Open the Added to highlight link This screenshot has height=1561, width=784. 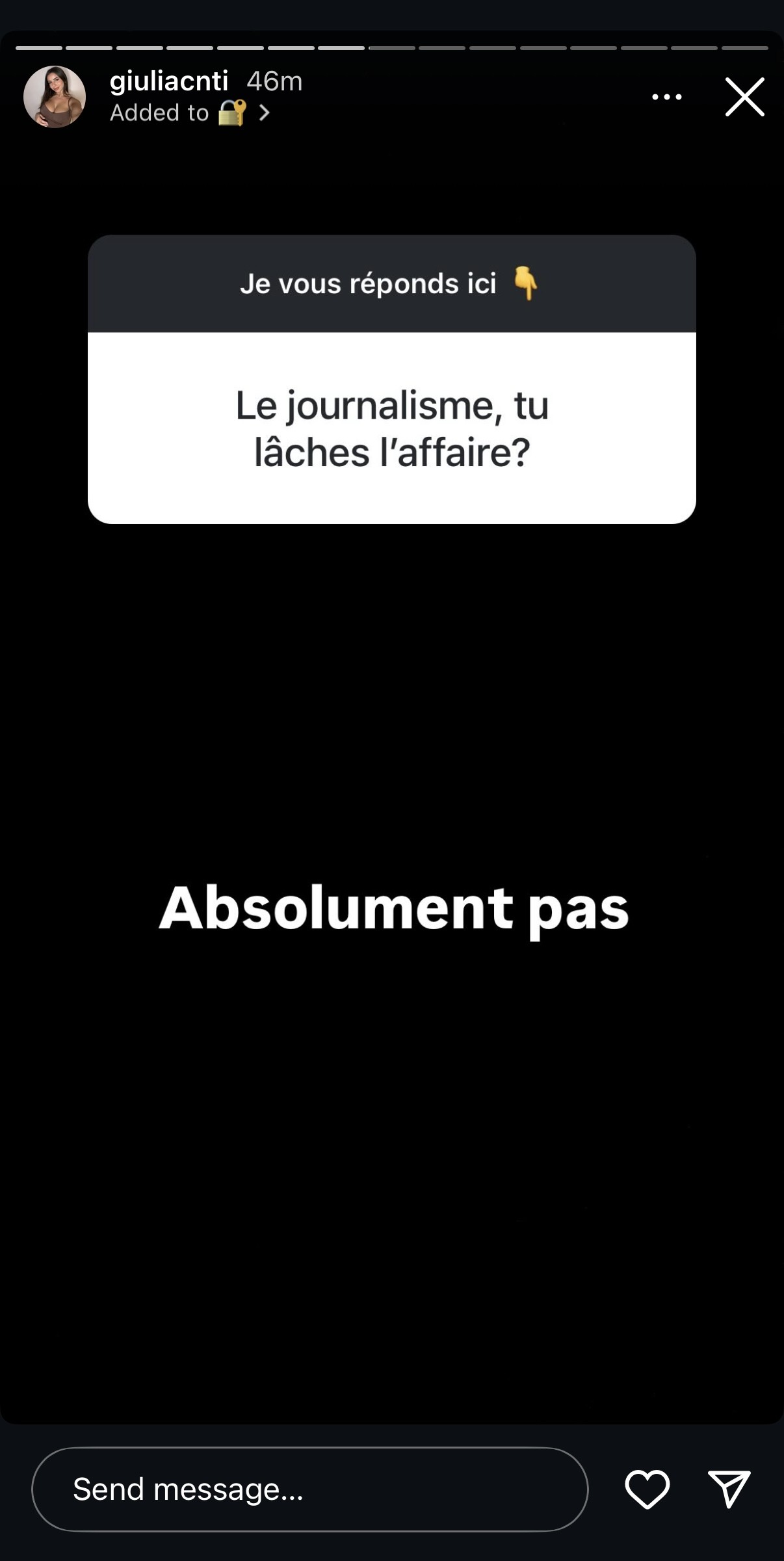coord(190,113)
